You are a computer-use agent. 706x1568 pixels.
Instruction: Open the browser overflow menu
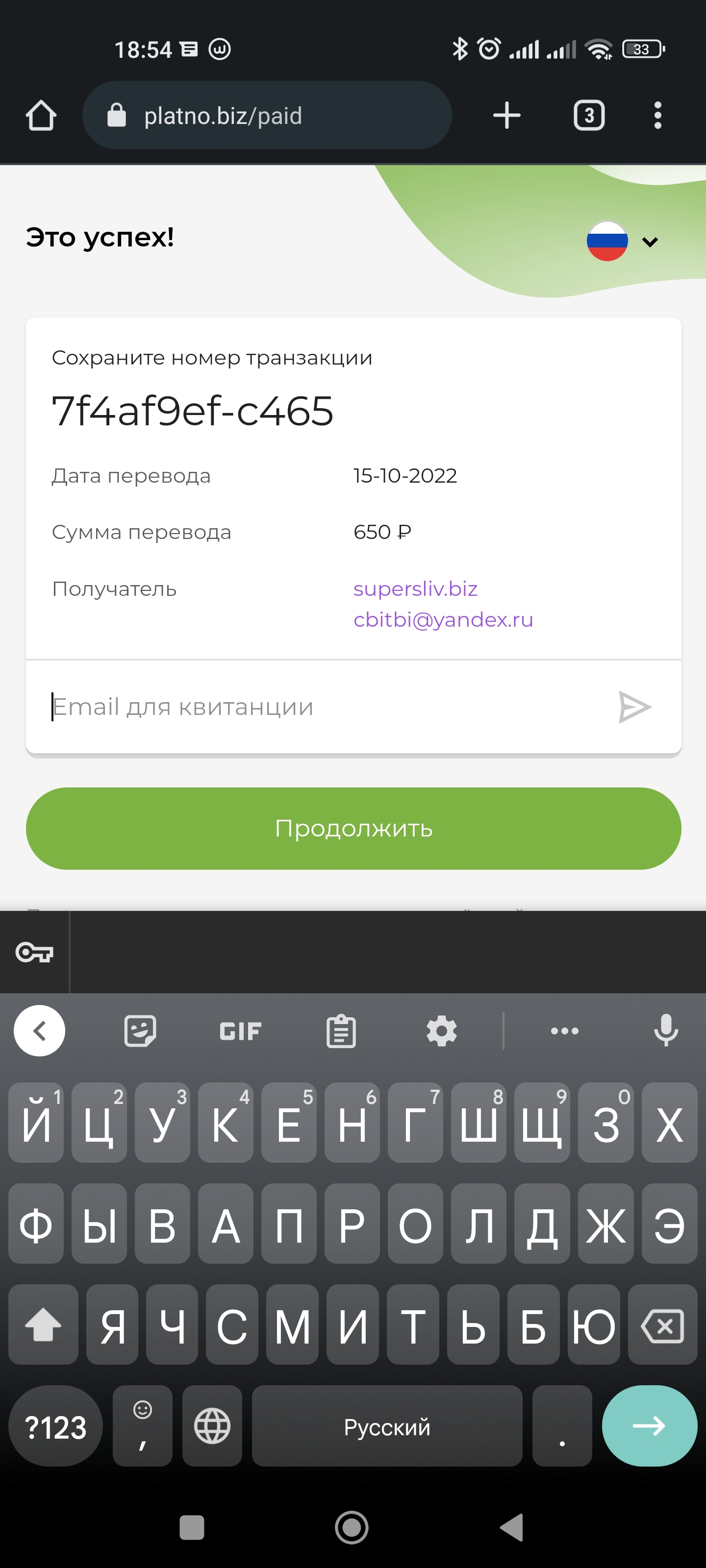tap(657, 116)
